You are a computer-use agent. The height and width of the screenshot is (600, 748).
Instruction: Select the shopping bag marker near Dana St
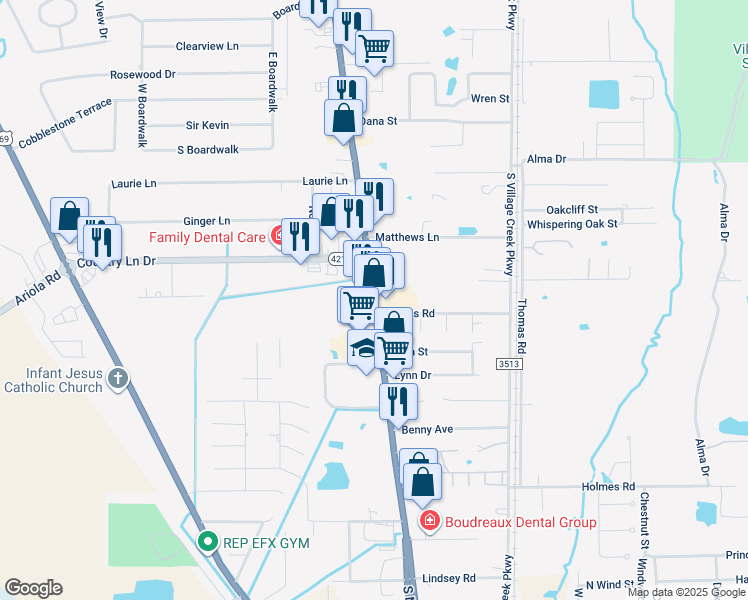343,119
